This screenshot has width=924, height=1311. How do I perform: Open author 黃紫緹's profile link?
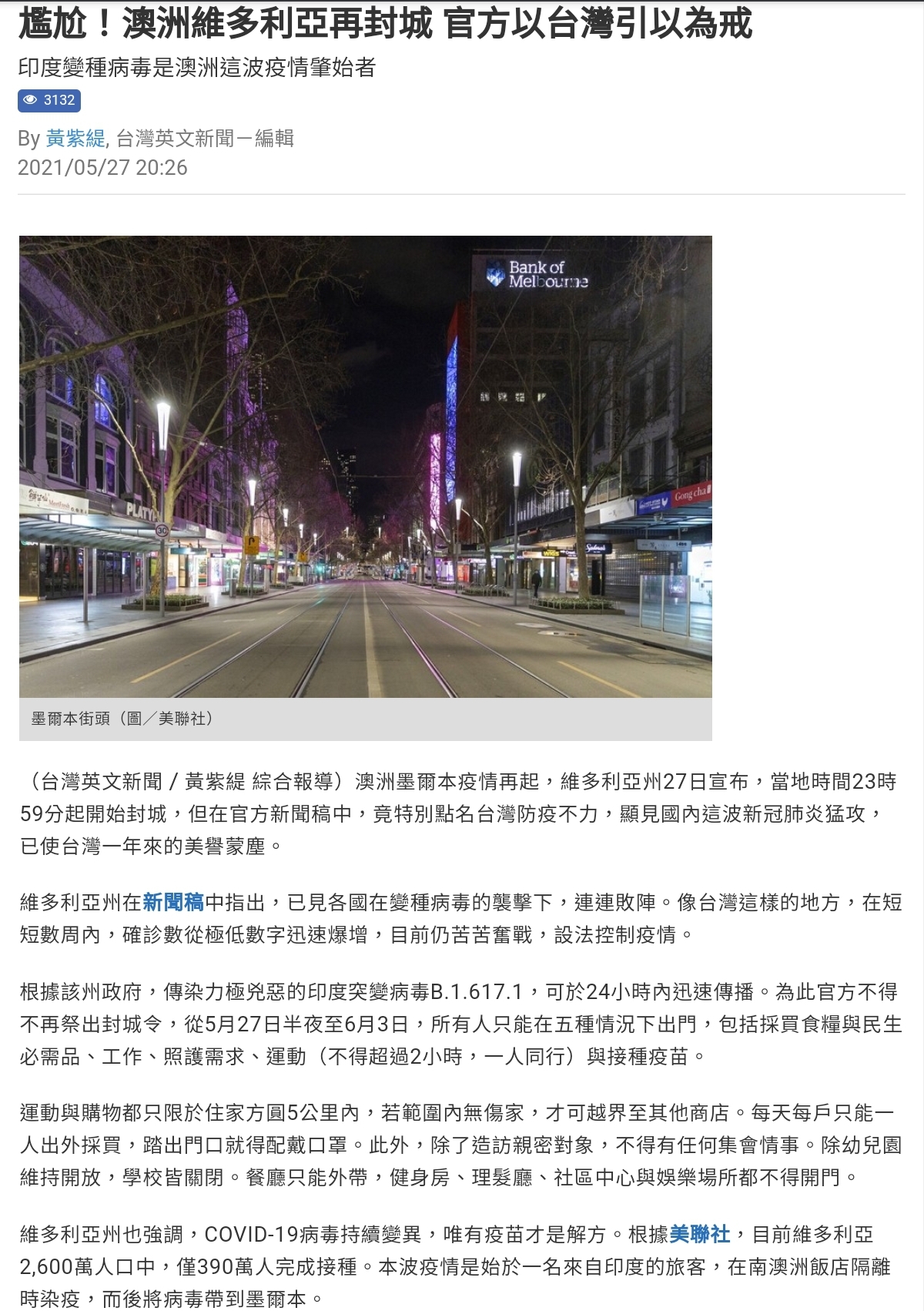coord(75,139)
